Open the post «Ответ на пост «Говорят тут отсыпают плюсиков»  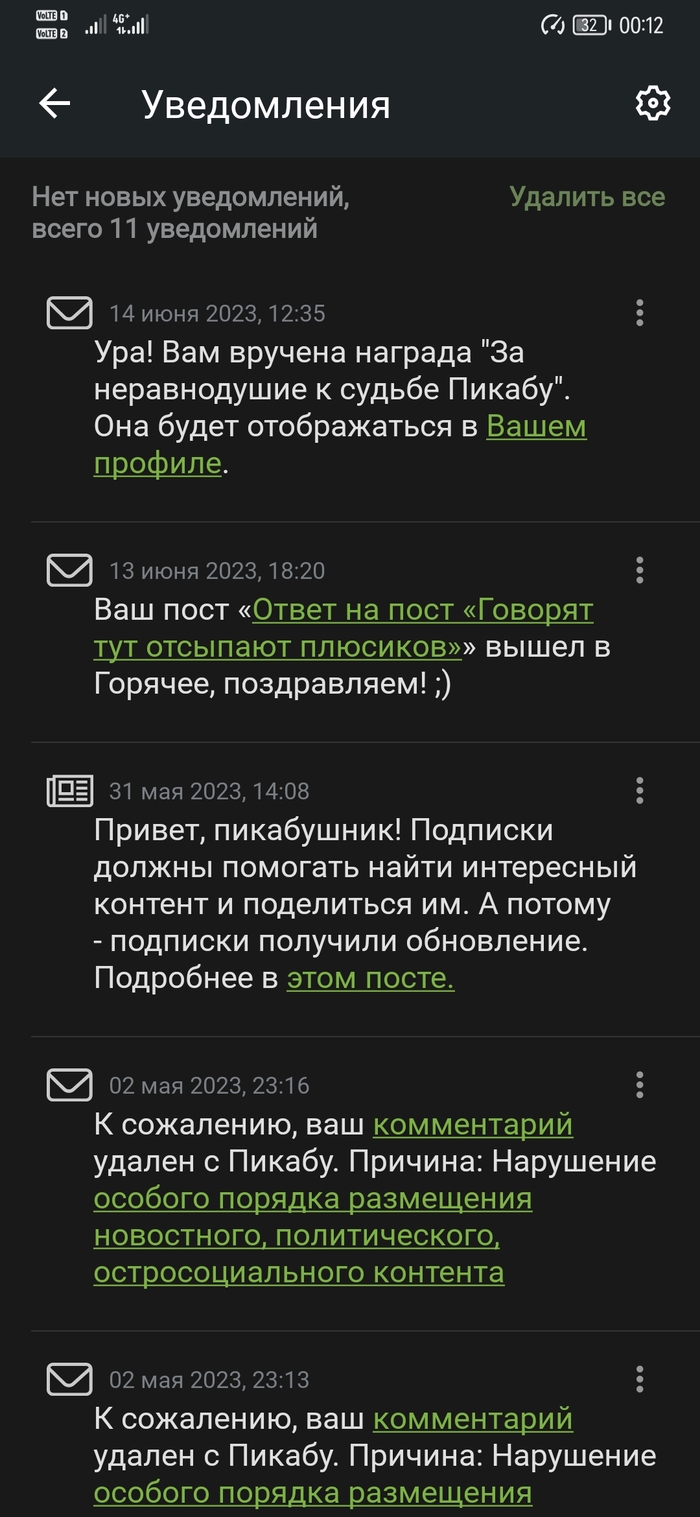[422, 610]
